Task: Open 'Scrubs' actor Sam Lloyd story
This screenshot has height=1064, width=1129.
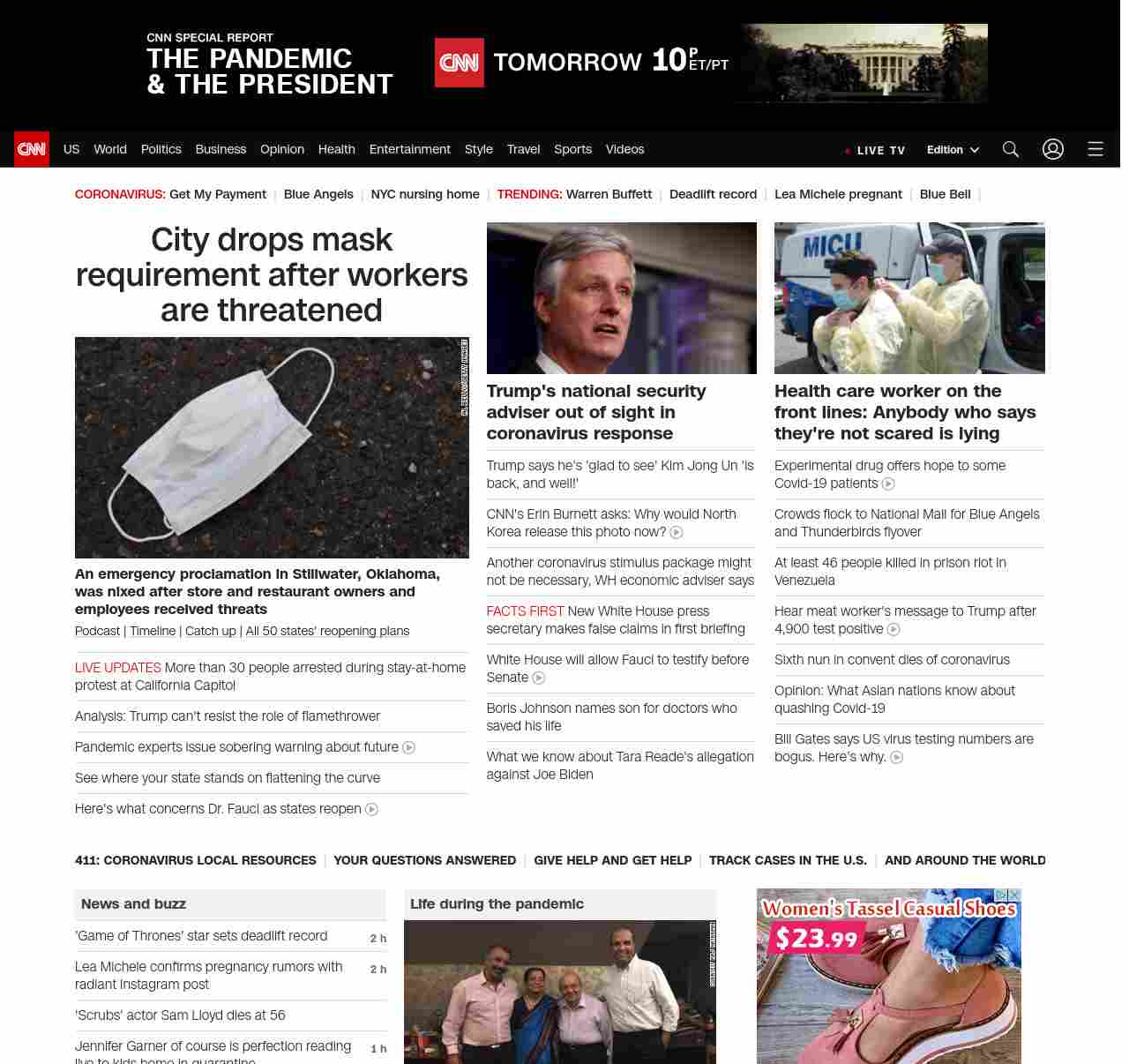Action: 180,1015
